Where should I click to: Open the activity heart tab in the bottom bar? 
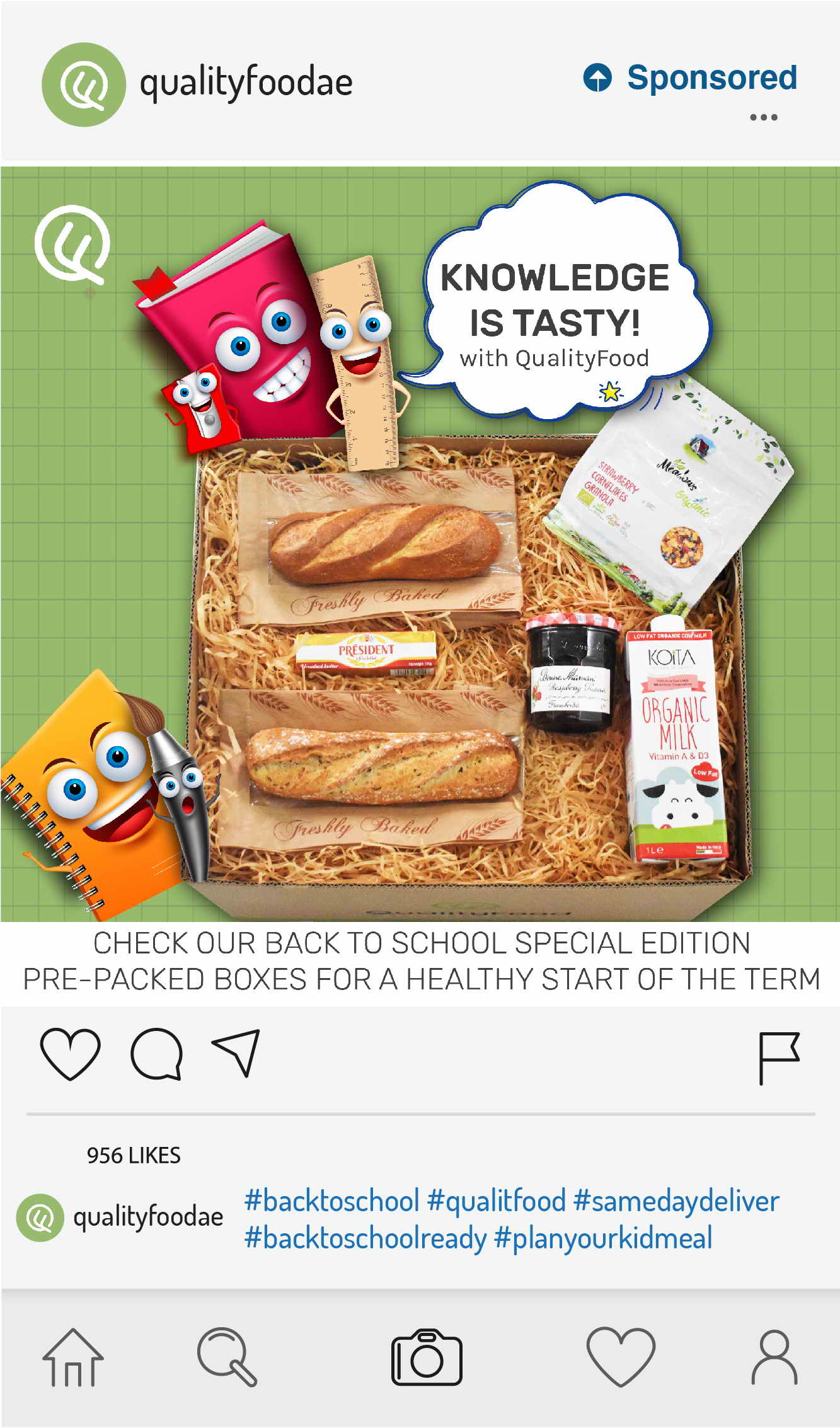[621, 1357]
